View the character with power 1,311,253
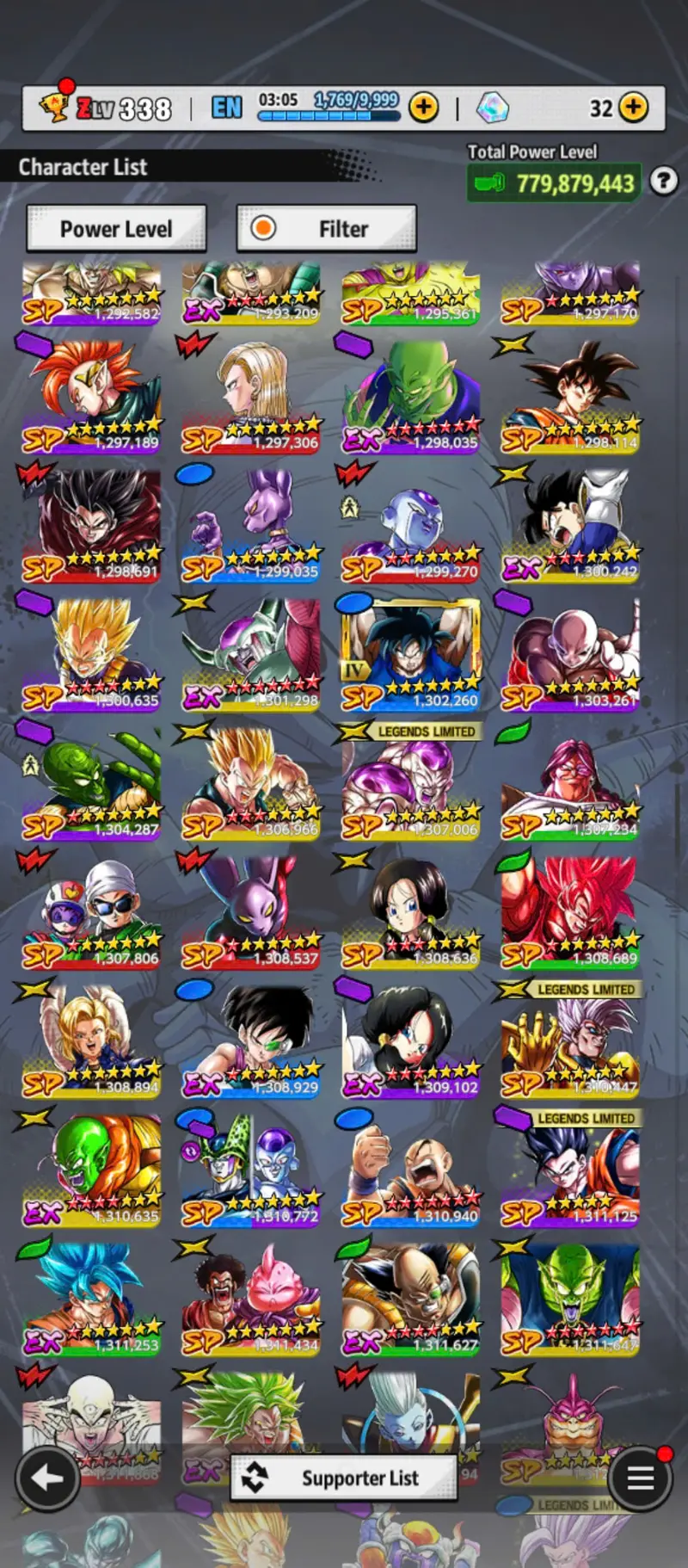 pos(91,1301)
